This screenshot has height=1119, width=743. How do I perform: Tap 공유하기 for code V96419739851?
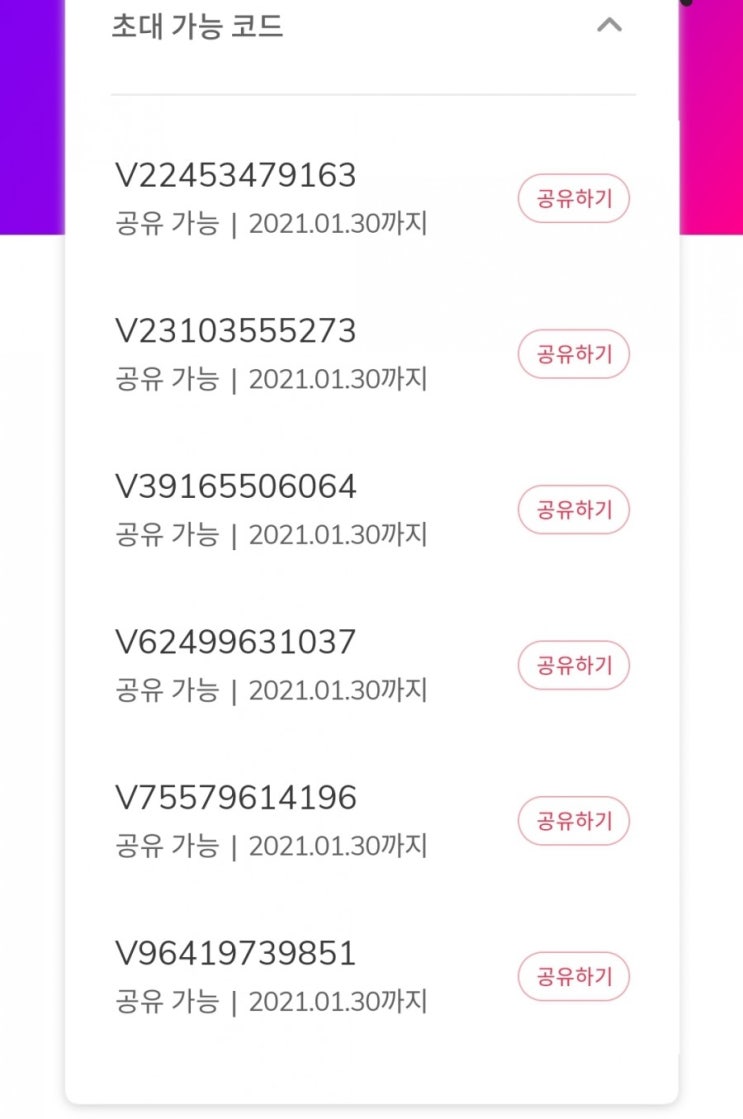tap(573, 976)
